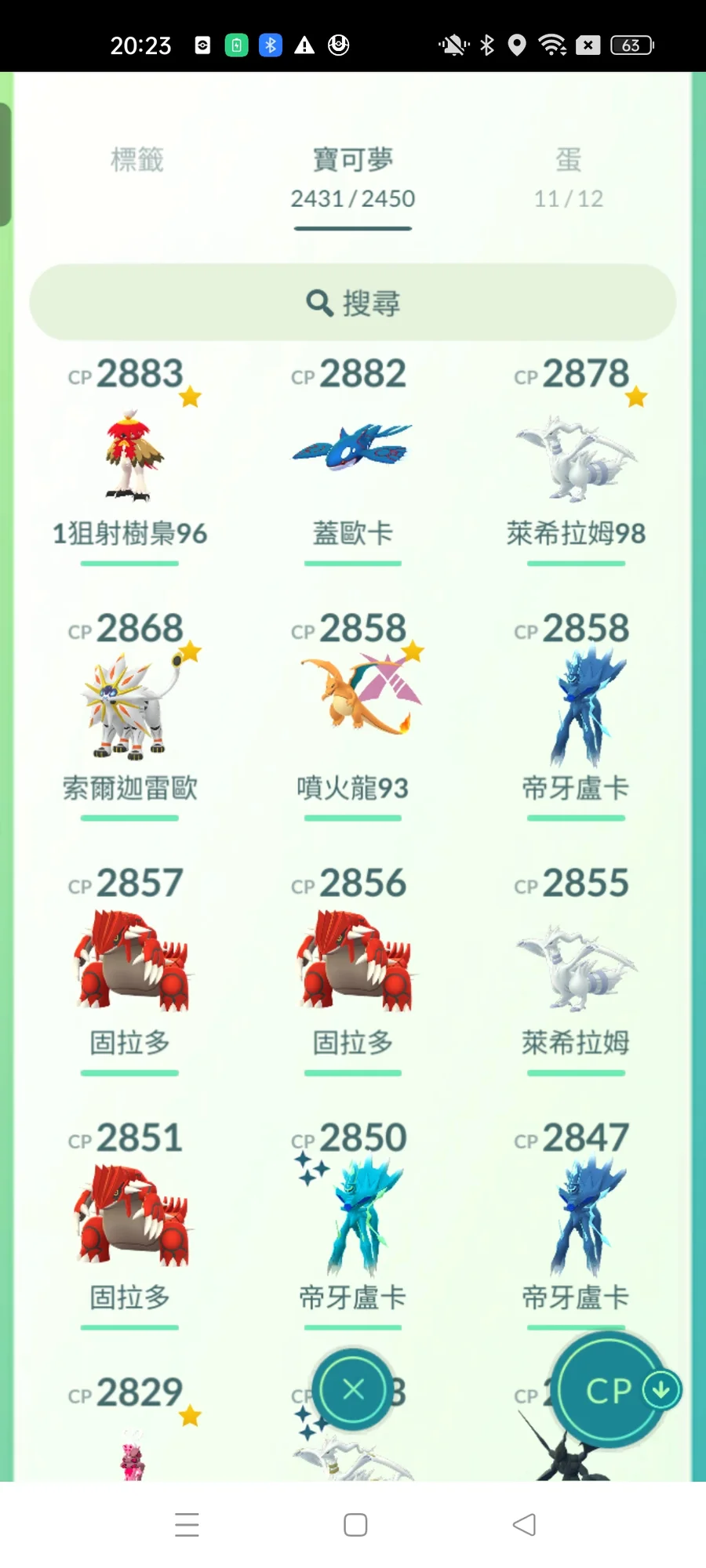View 帝牙盧卡 with CP 2847

pos(576,1219)
